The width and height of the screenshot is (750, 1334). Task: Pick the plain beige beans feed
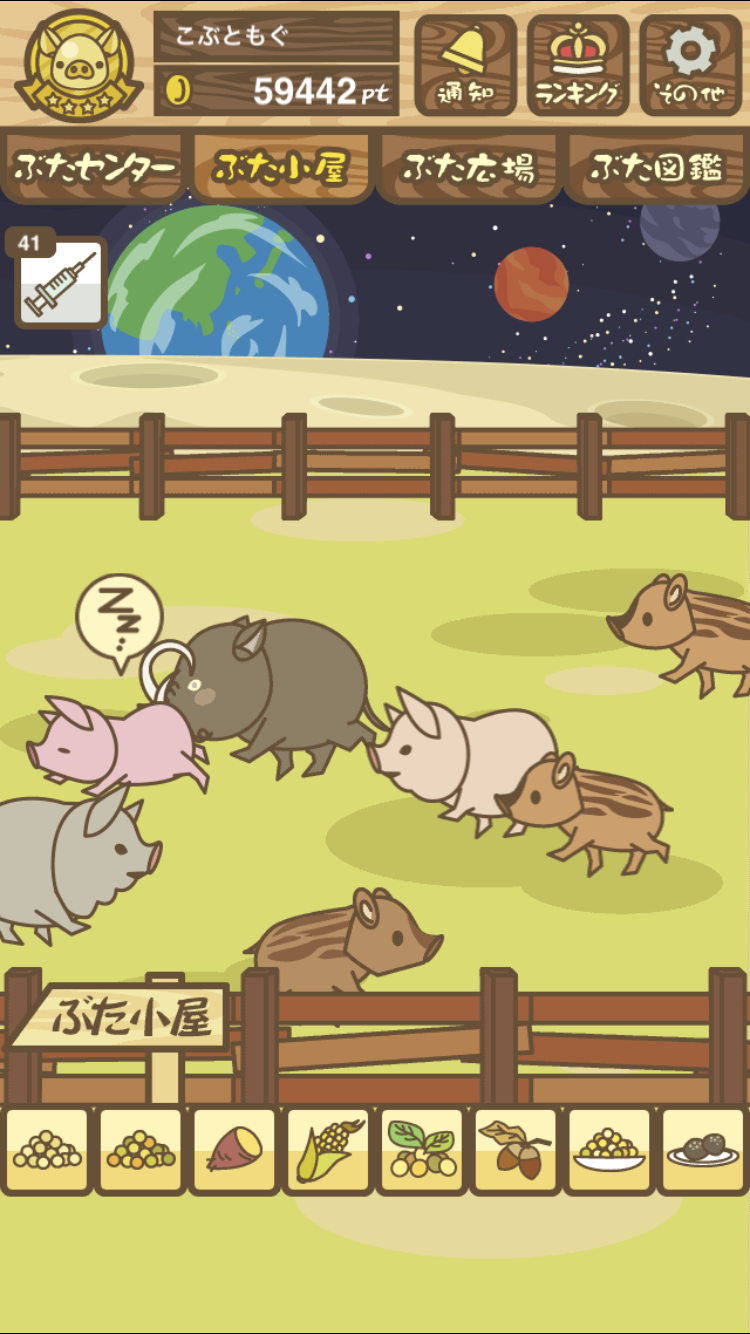pyautogui.click(x=46, y=1149)
